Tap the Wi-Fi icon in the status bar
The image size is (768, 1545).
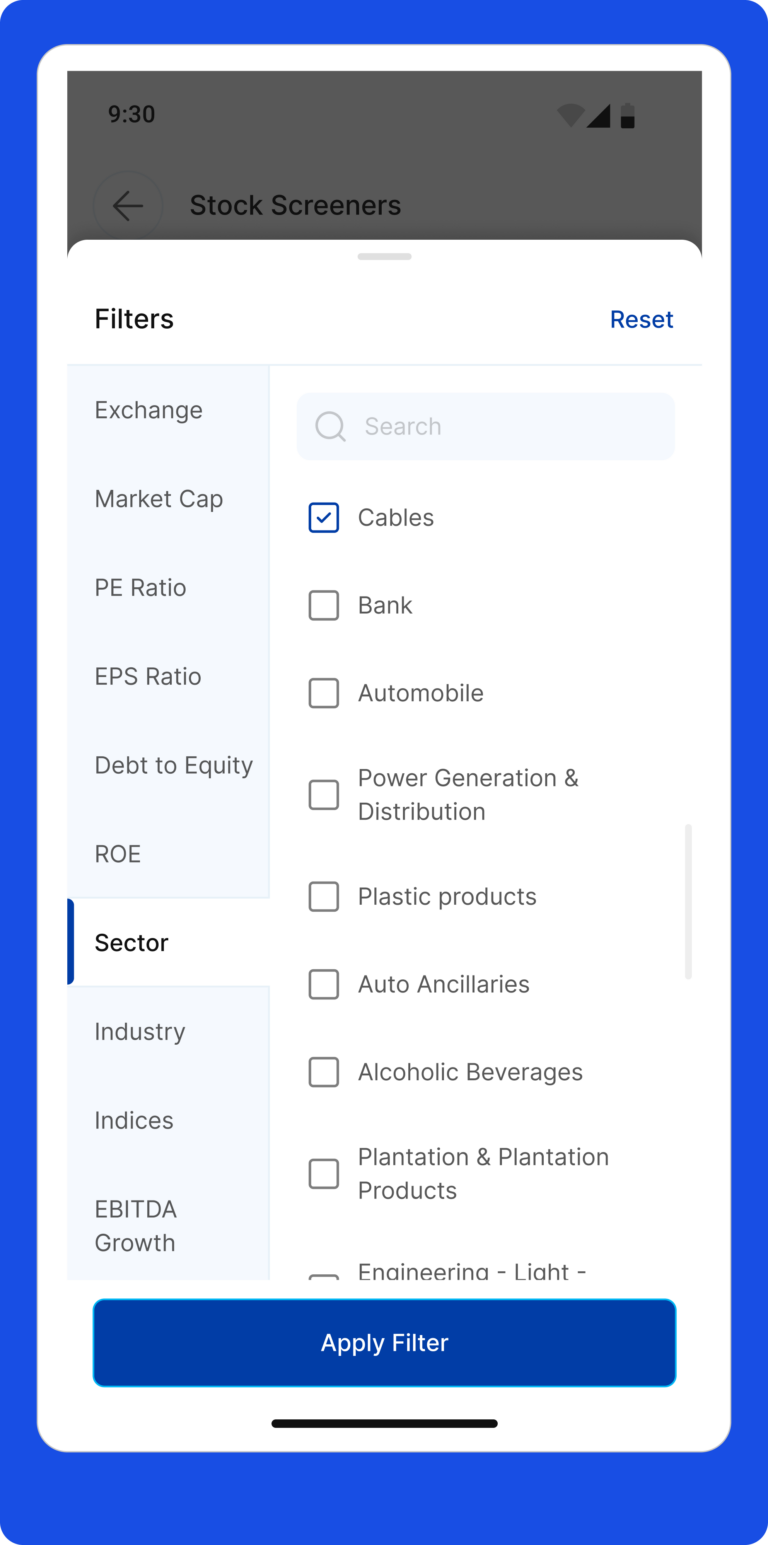pos(569,115)
